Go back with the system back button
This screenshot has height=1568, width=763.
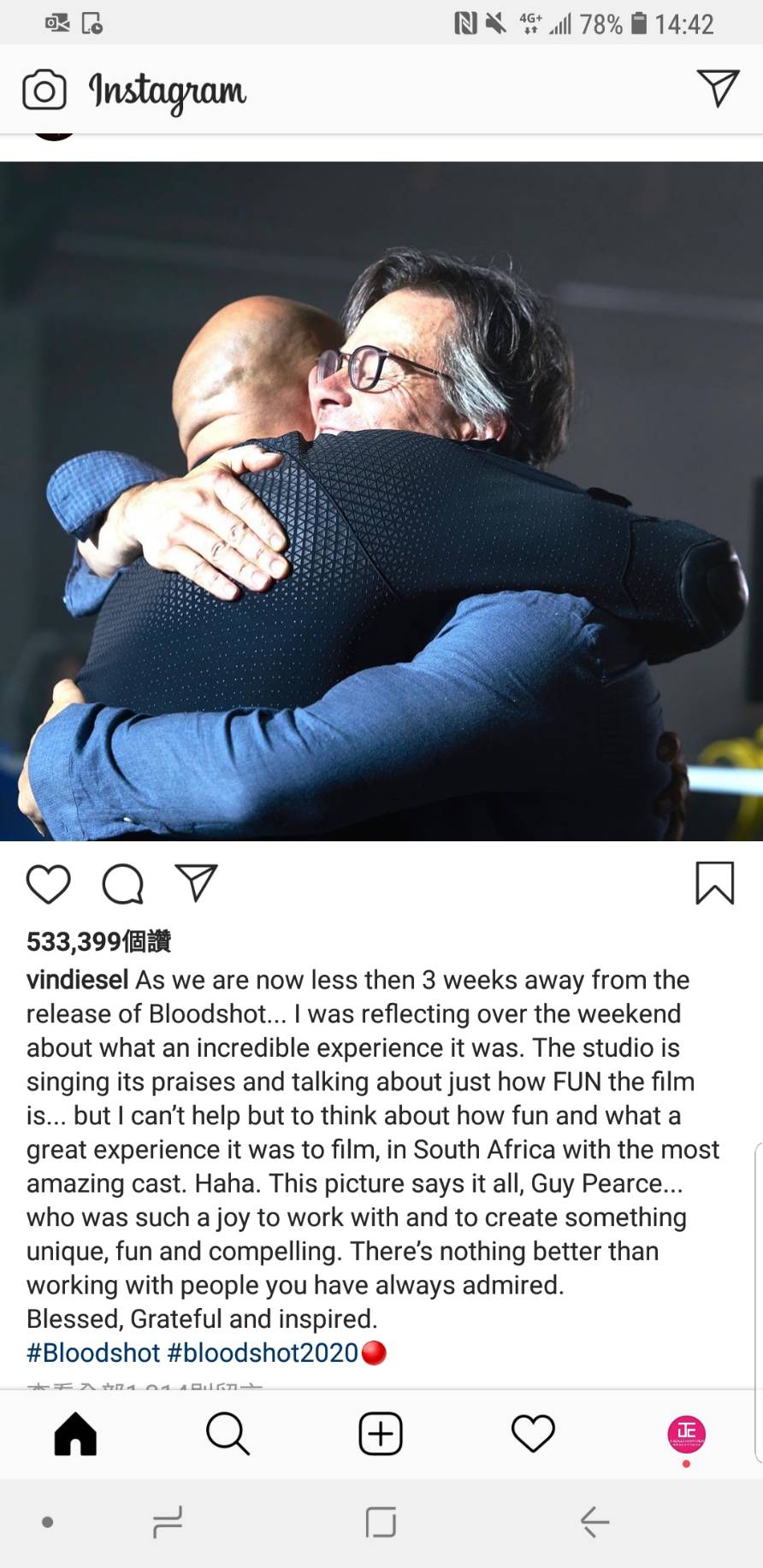click(x=594, y=1522)
